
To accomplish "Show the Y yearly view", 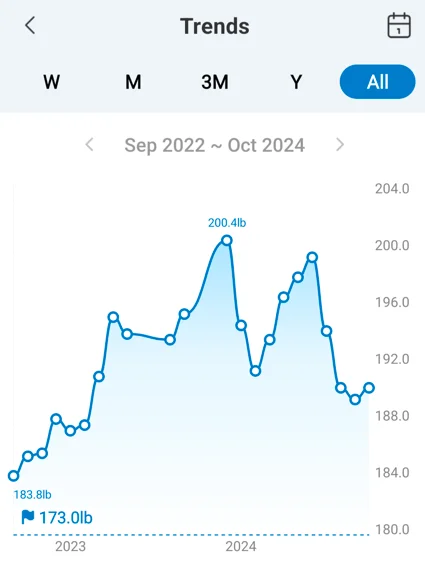I will tap(296, 82).
